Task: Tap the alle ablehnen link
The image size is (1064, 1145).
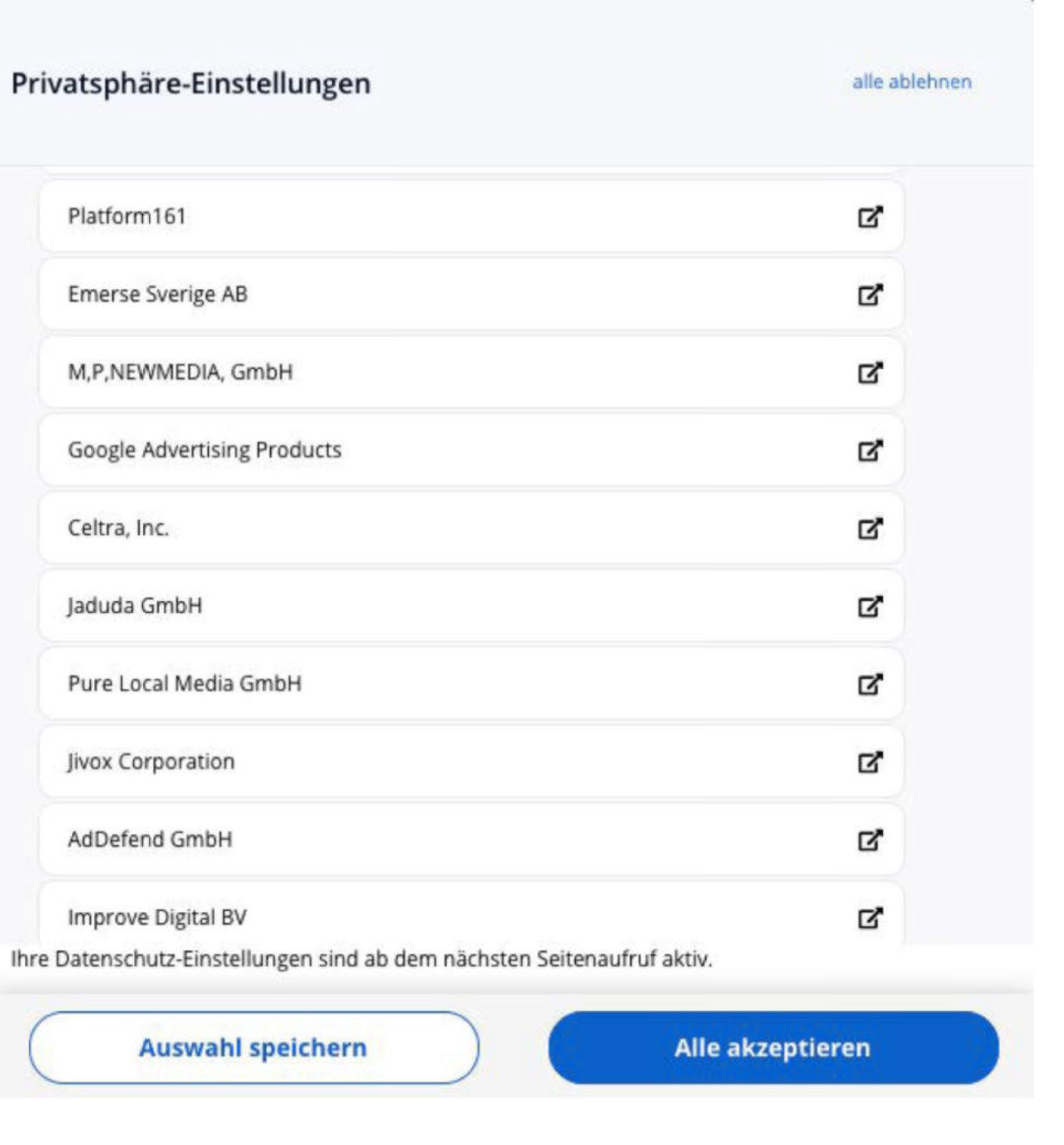Action: pos(912,82)
